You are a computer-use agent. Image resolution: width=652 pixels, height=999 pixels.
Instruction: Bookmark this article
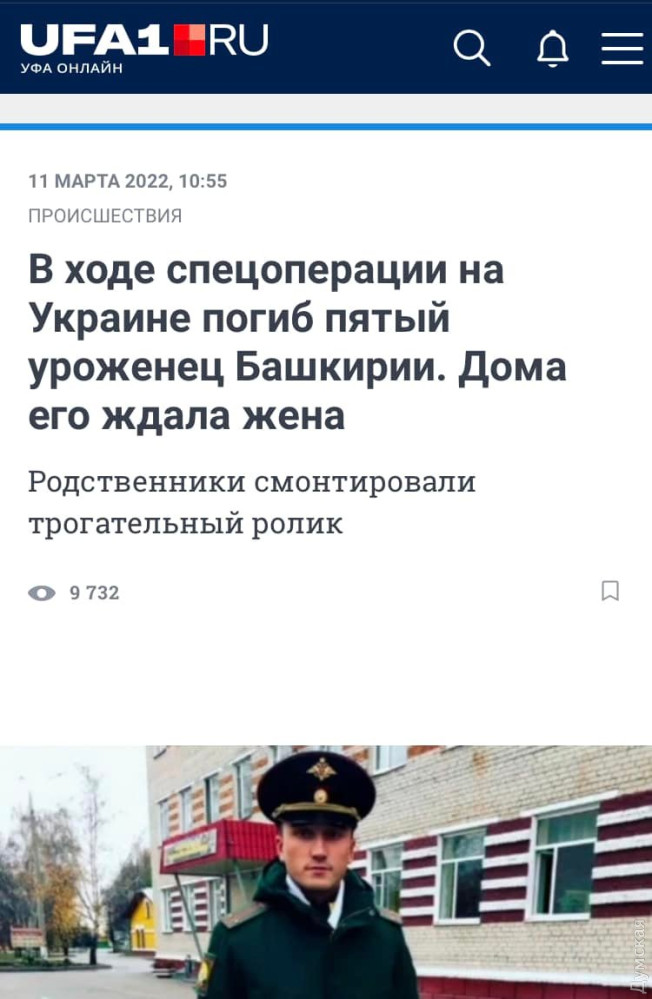(610, 591)
